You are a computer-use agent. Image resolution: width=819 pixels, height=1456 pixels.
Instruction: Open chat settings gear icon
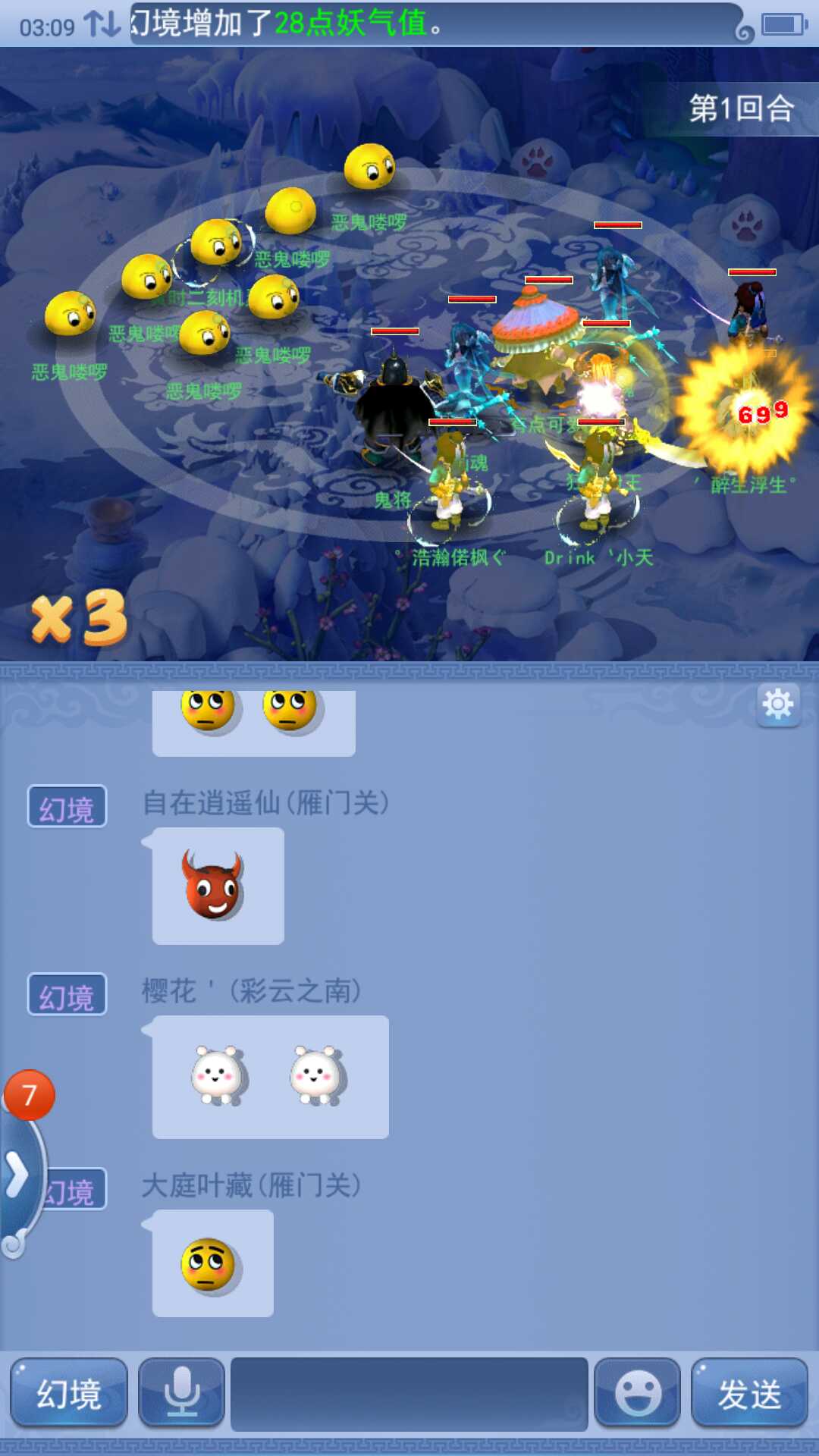[778, 705]
